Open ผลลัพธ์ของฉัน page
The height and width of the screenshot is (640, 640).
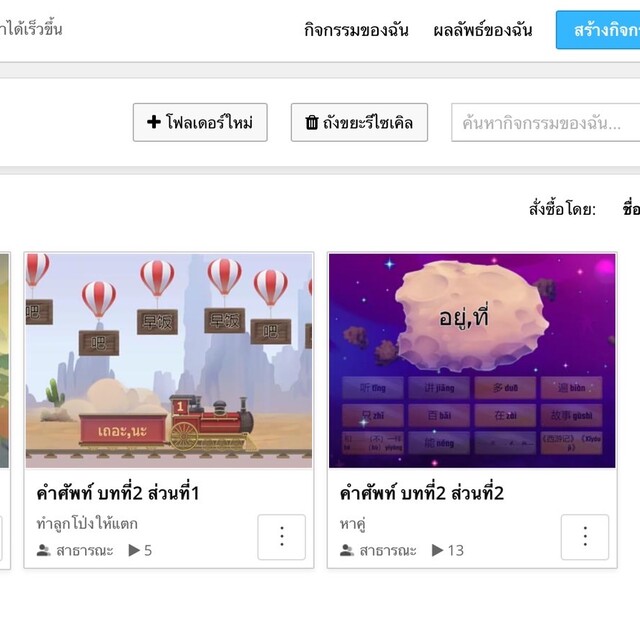pos(483,30)
